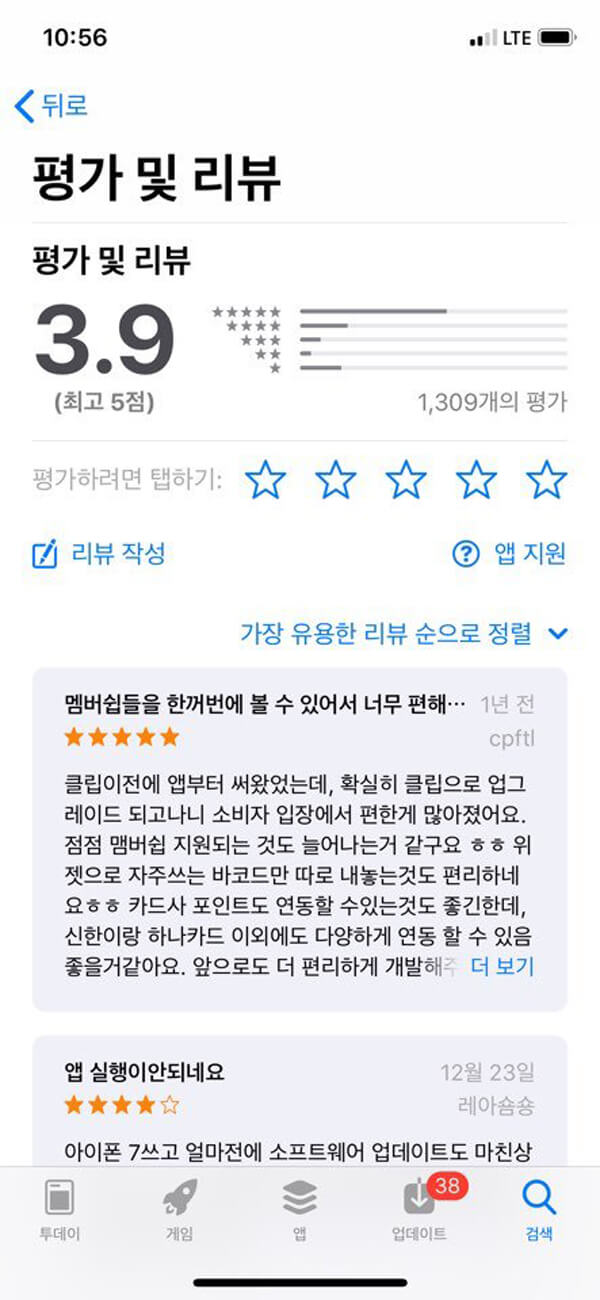
Task: Select the 검색 search tab
Action: tap(539, 1208)
